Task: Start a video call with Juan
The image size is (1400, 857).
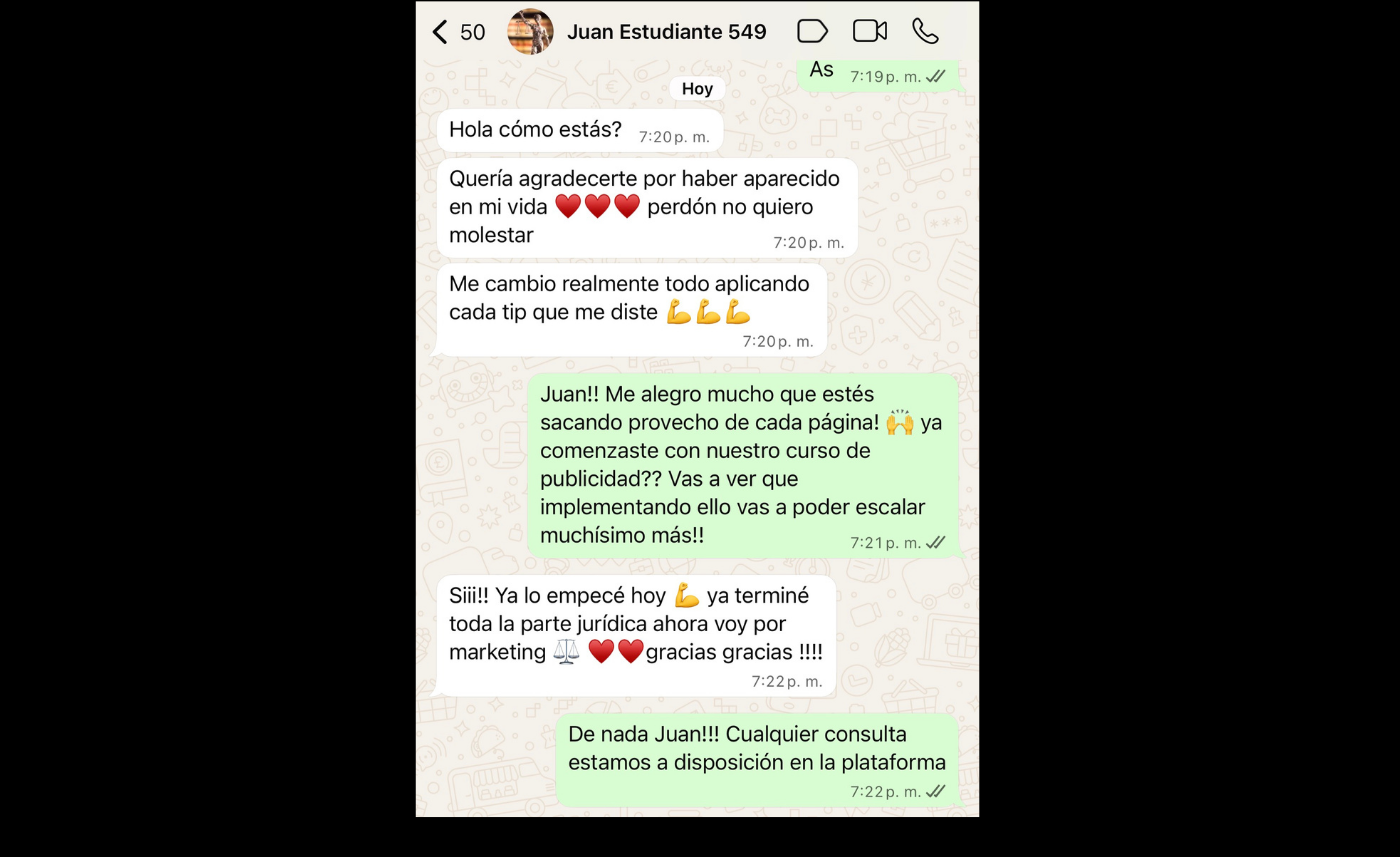Action: (869, 32)
